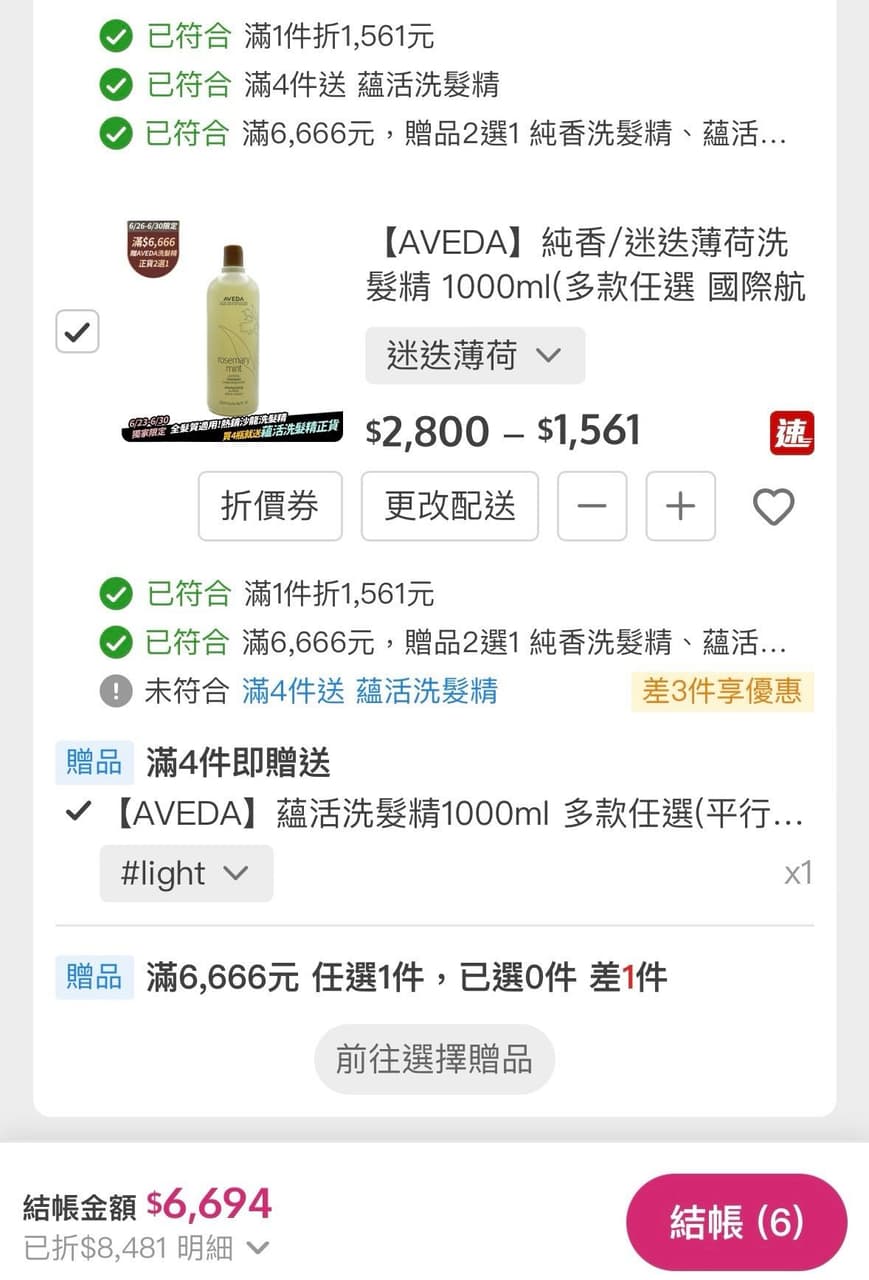The image size is (869, 1280).
Task: Click the blue 贈品 badge above 滿4件即贈送
Action: [94, 762]
